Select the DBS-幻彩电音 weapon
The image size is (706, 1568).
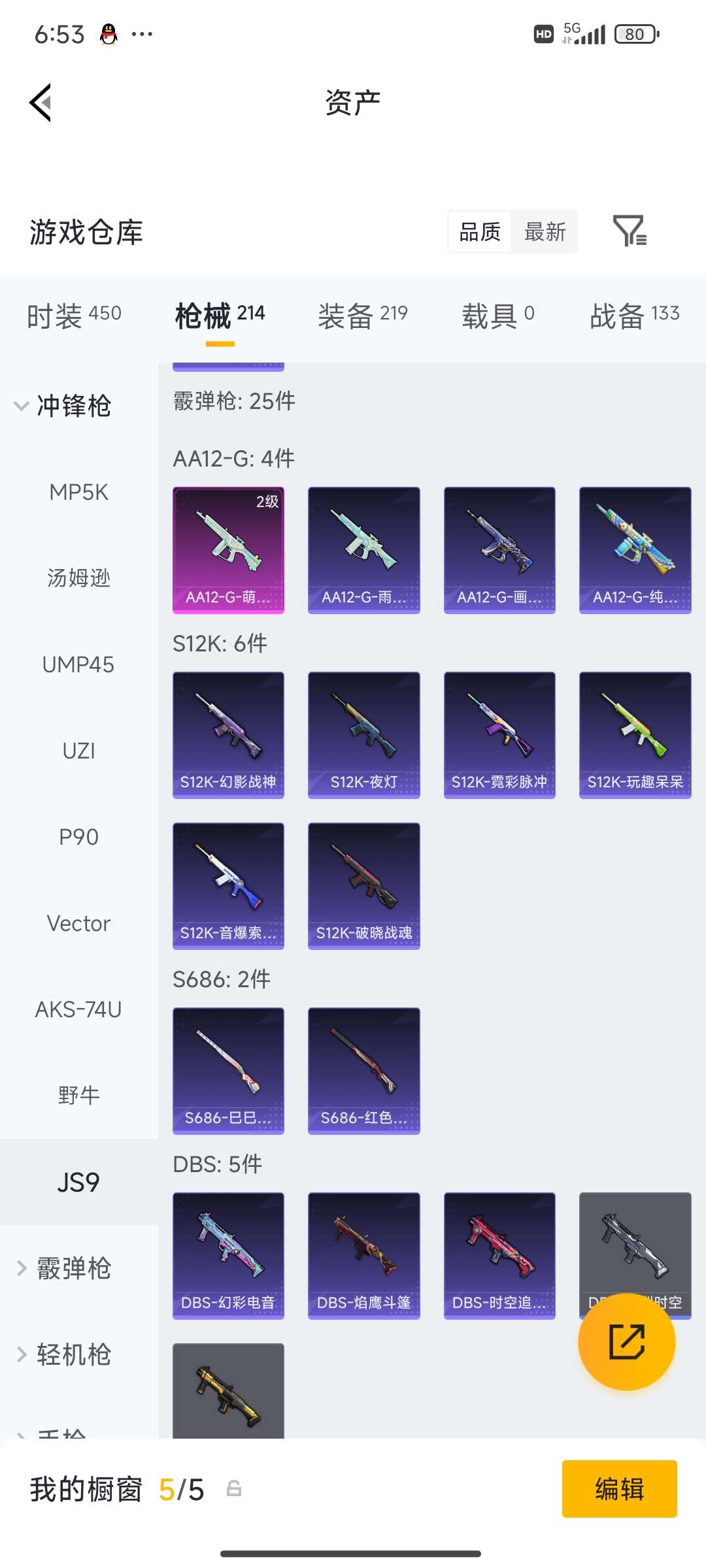228,1254
